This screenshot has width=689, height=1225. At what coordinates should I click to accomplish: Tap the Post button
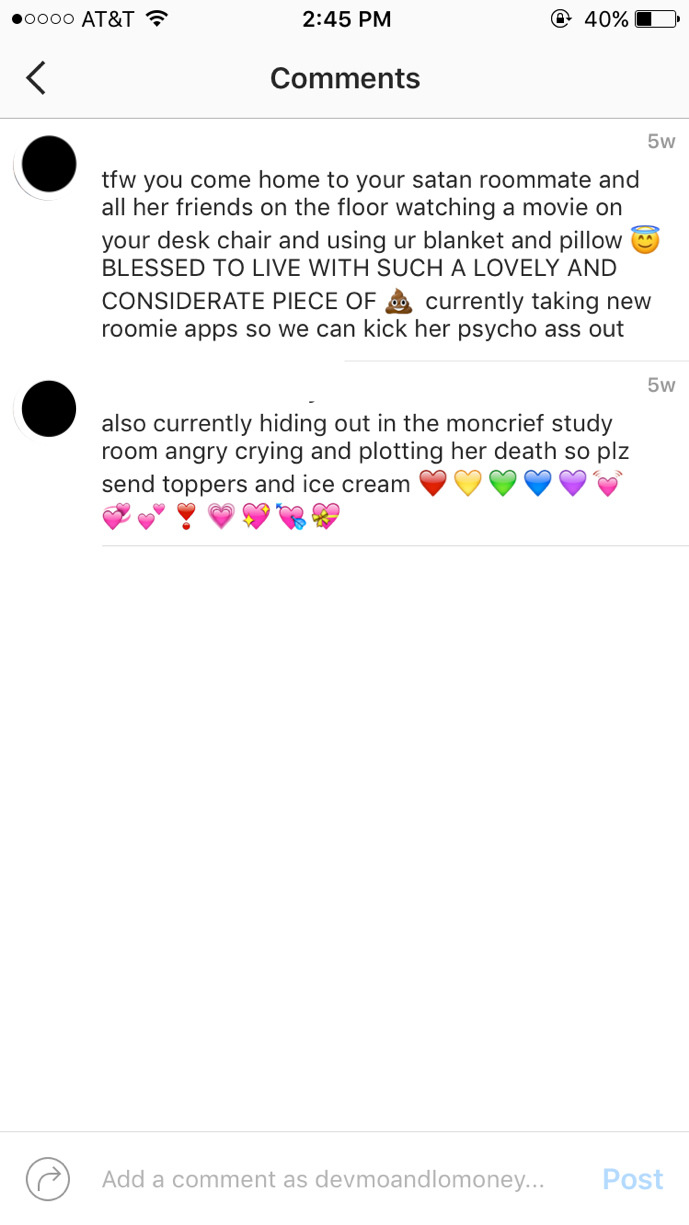point(632,1179)
